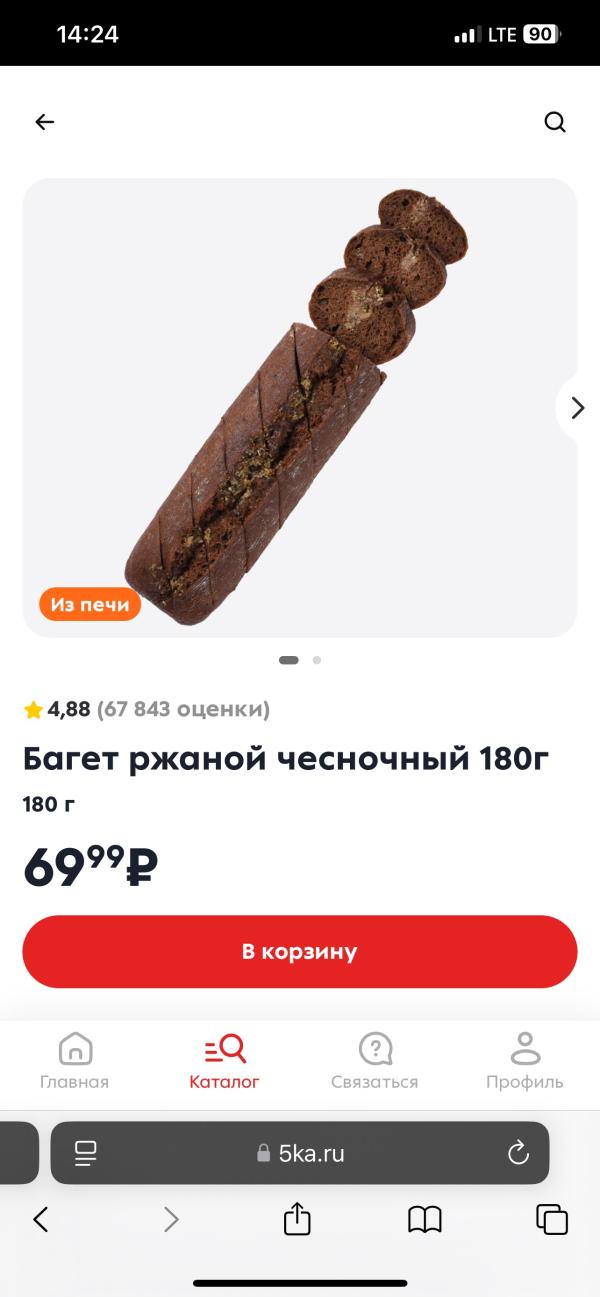Go back using the top-left arrow
Image resolution: width=600 pixels, height=1297 pixels.
pos(44,122)
